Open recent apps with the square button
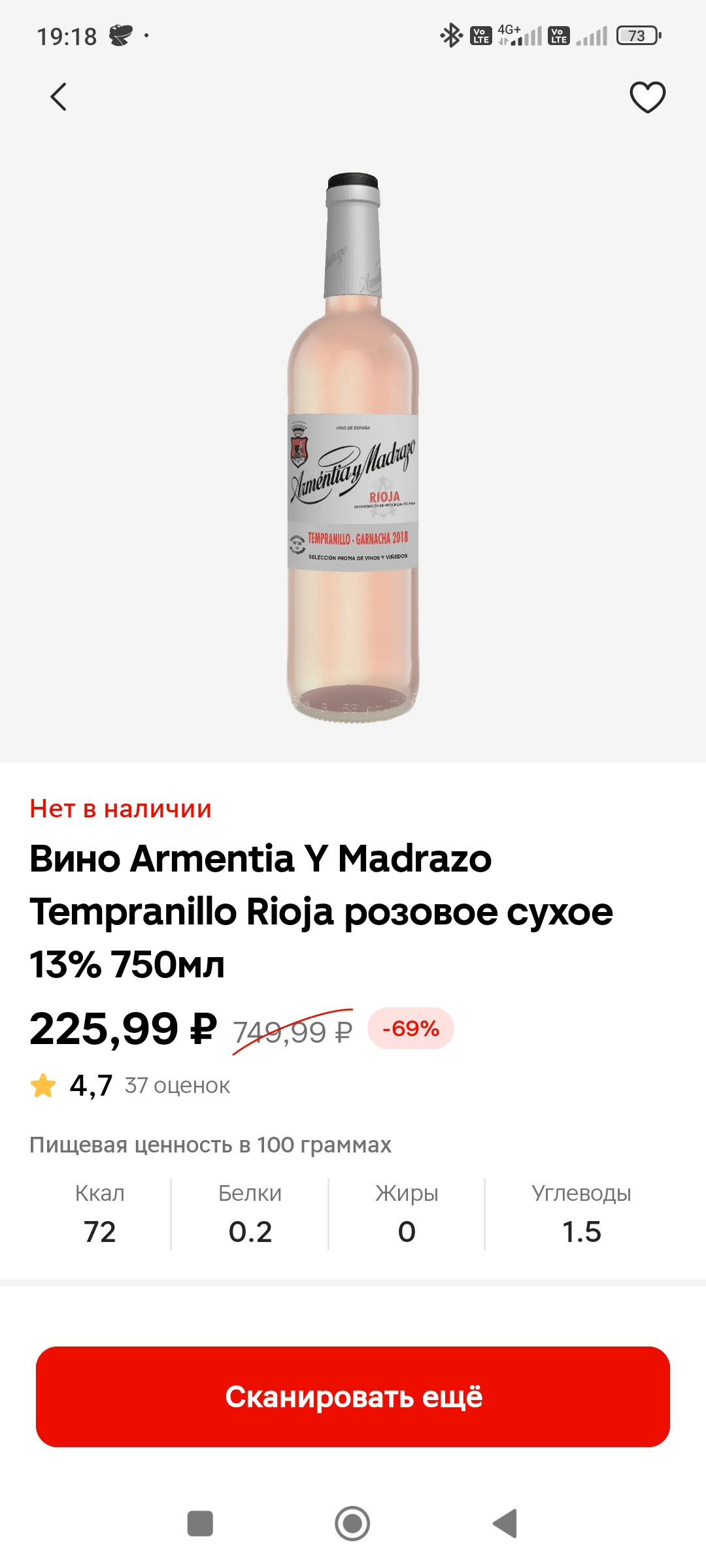This screenshot has width=706, height=1568. tap(200, 1524)
